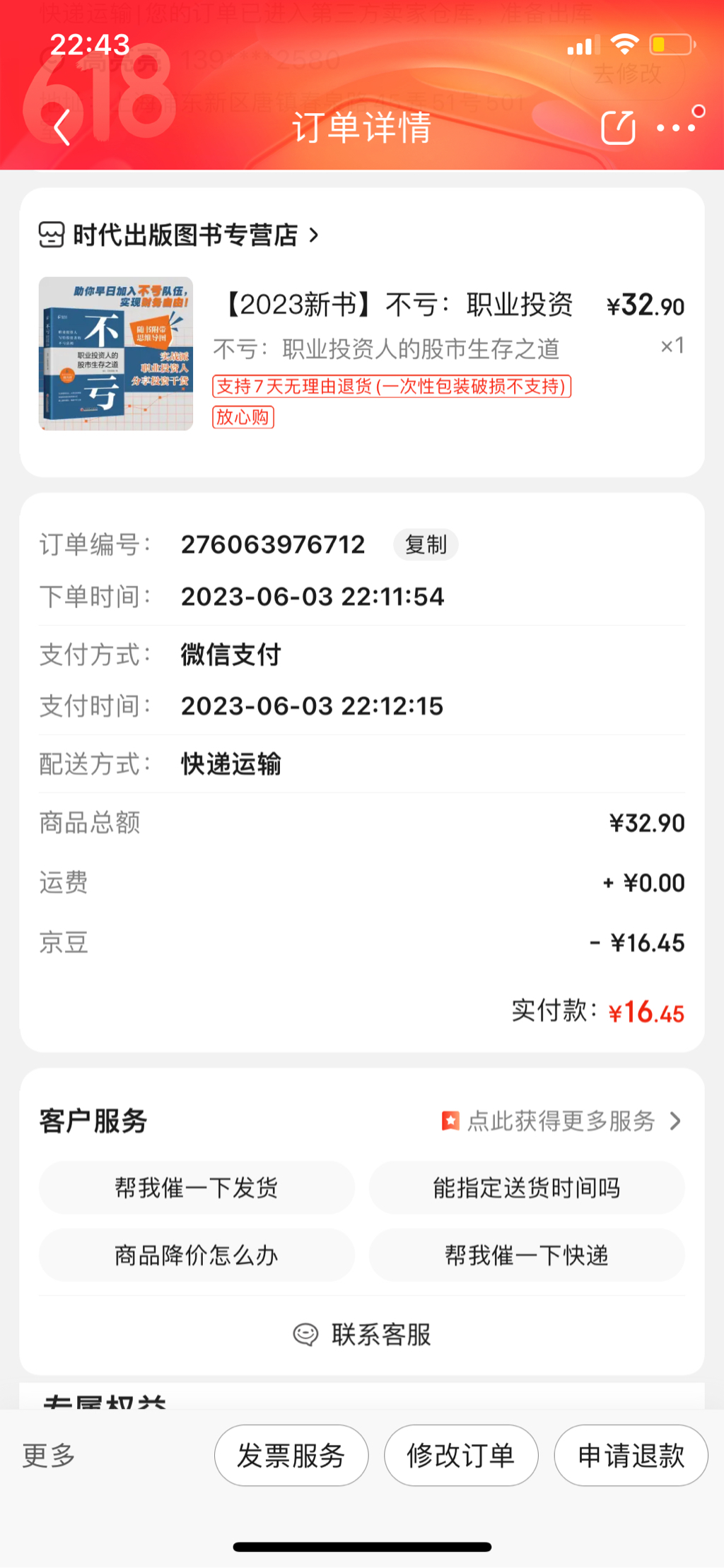Share this order
Screen dimensions: 724x1568
(618, 128)
